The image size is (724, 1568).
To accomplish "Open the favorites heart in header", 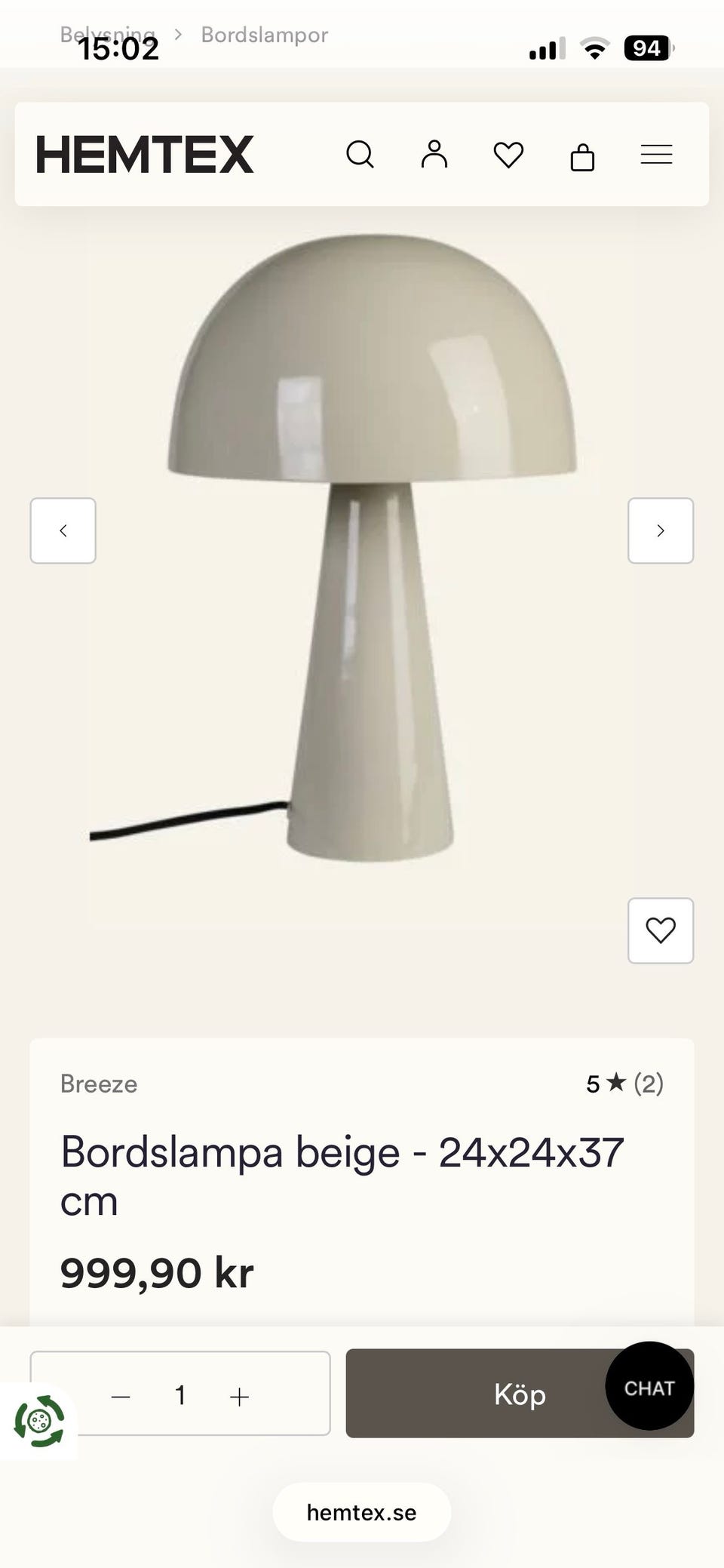I will (x=508, y=155).
